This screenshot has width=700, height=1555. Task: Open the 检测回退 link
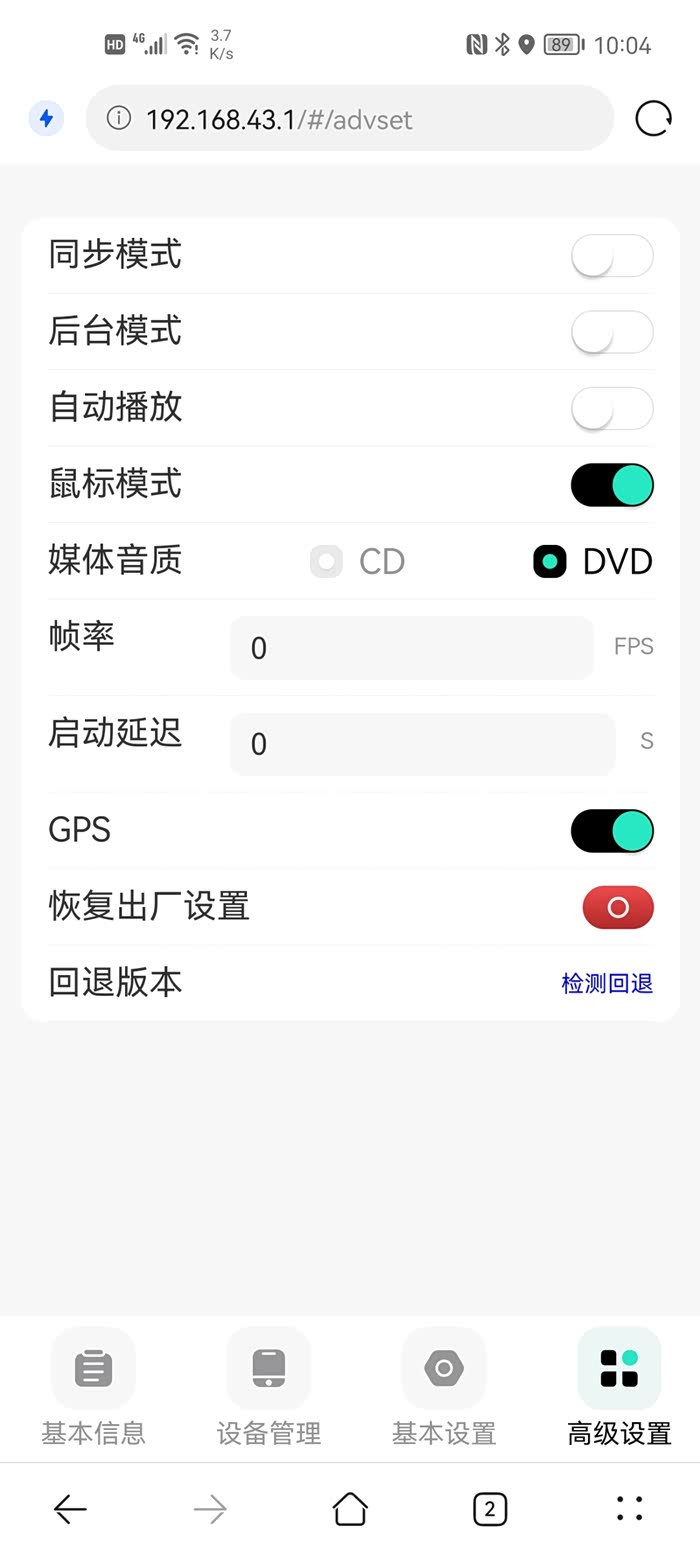[607, 983]
